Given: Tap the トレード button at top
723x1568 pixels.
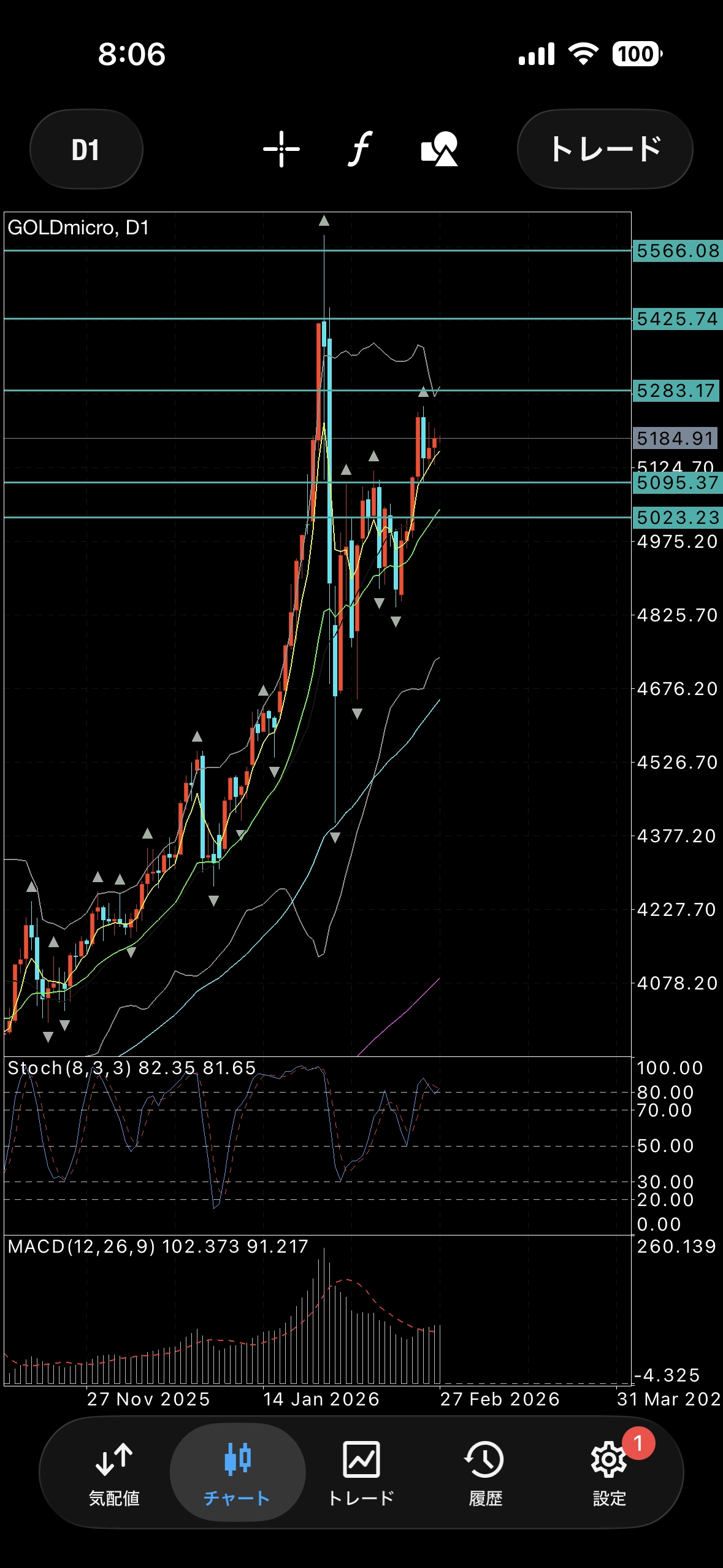Looking at the screenshot, I should [605, 149].
